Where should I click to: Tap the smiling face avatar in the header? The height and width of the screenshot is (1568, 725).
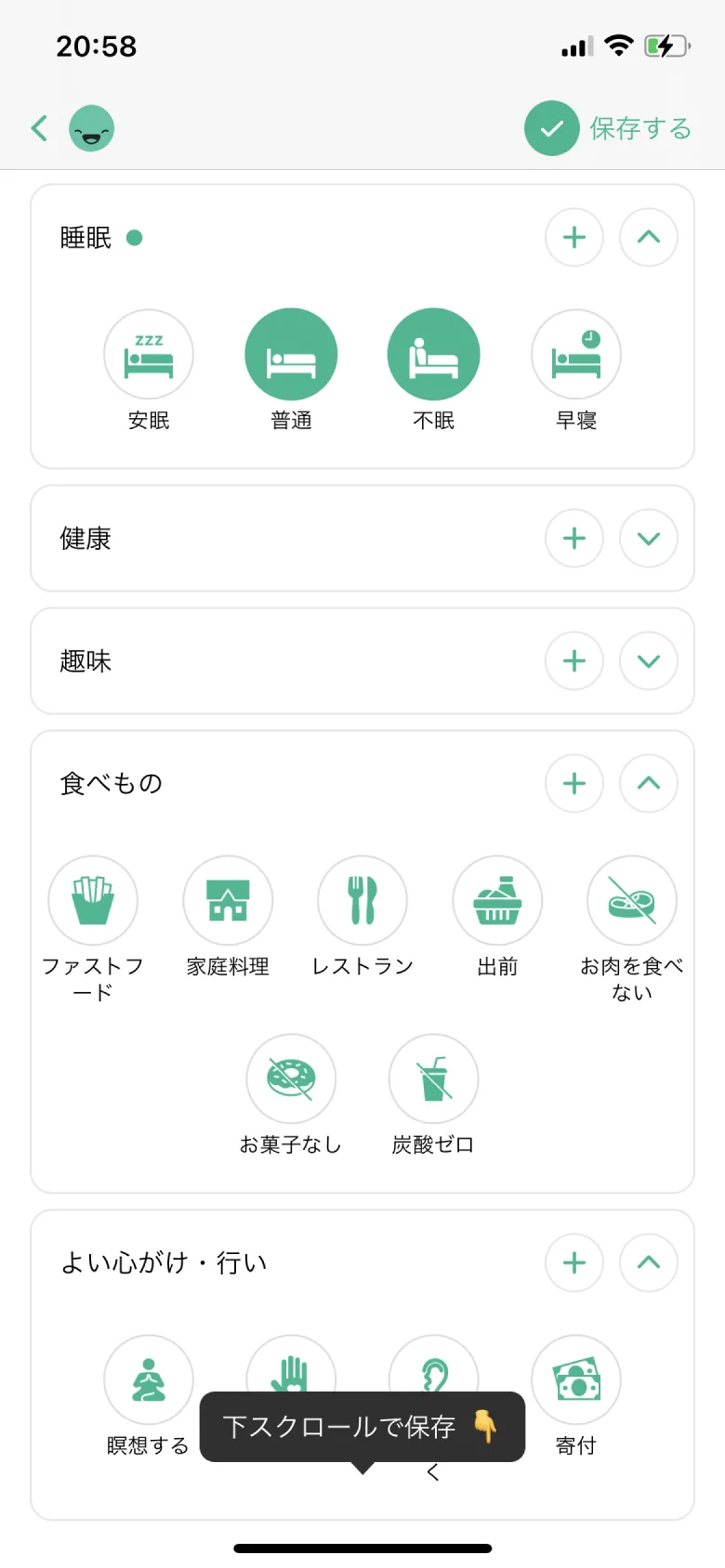(x=91, y=128)
